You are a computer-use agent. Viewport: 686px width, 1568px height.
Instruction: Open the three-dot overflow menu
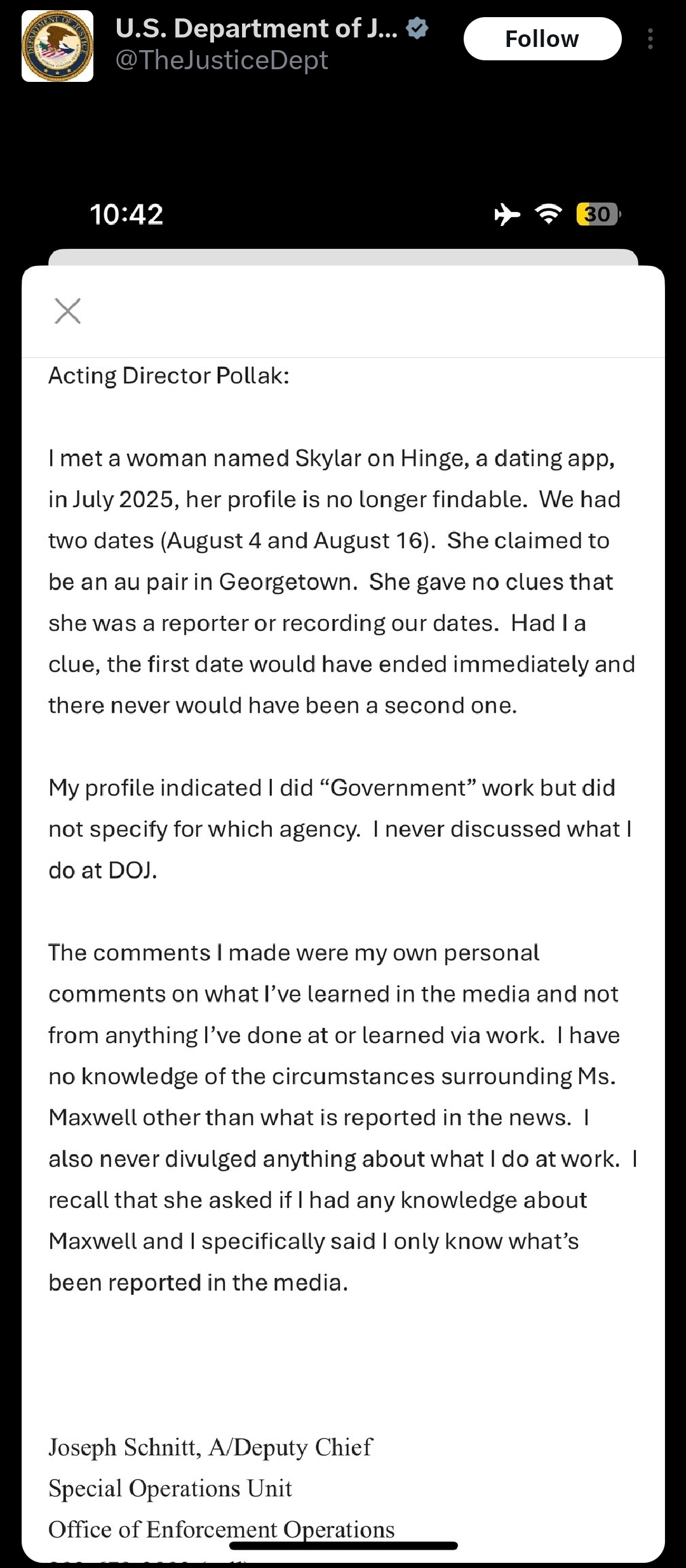(650, 39)
